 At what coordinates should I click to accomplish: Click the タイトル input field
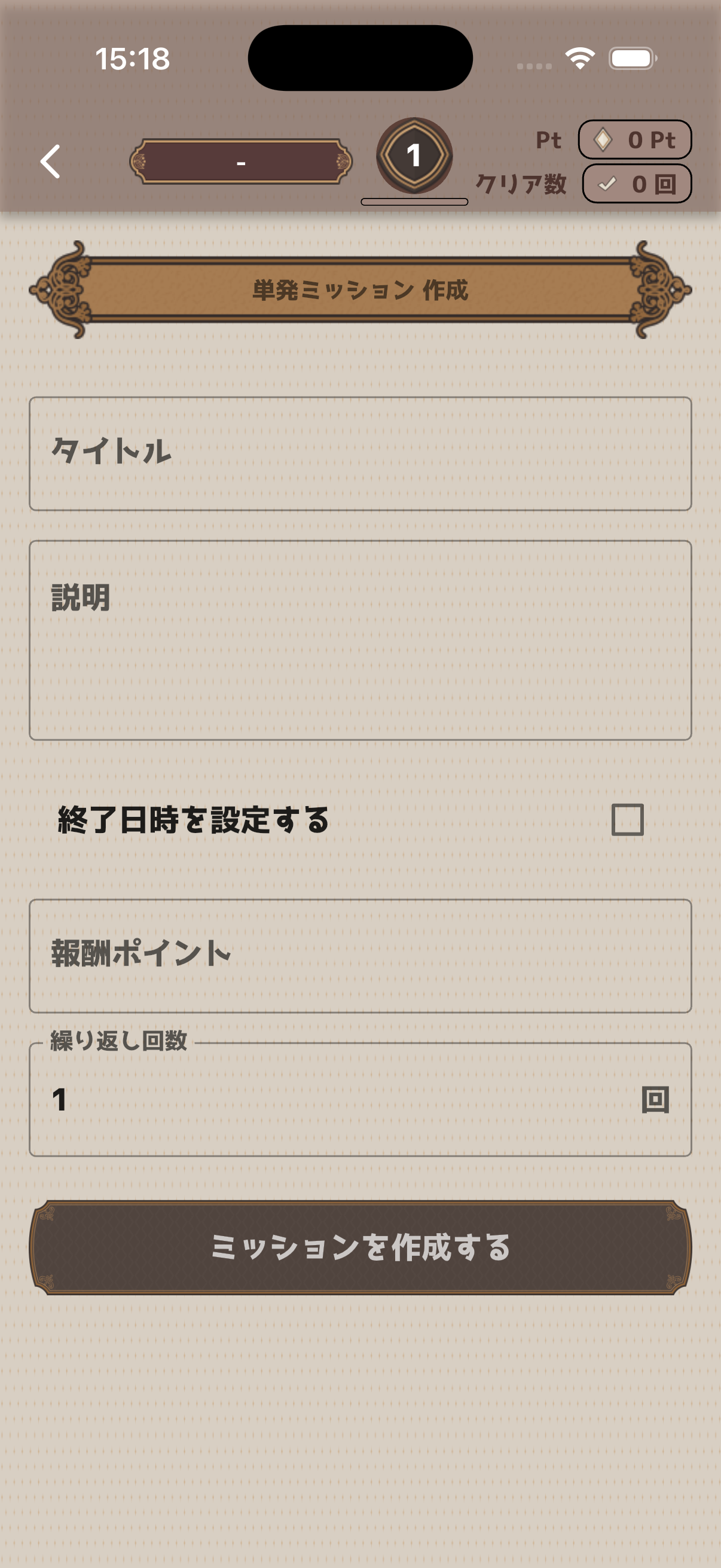[x=360, y=452]
